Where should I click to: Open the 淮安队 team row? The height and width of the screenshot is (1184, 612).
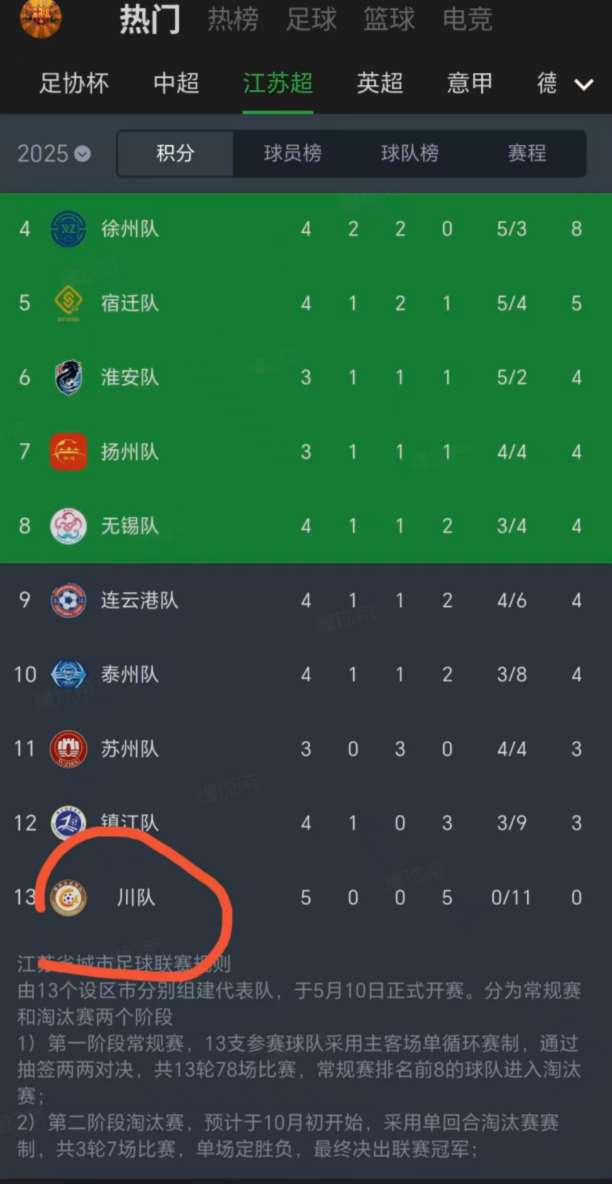point(306,378)
